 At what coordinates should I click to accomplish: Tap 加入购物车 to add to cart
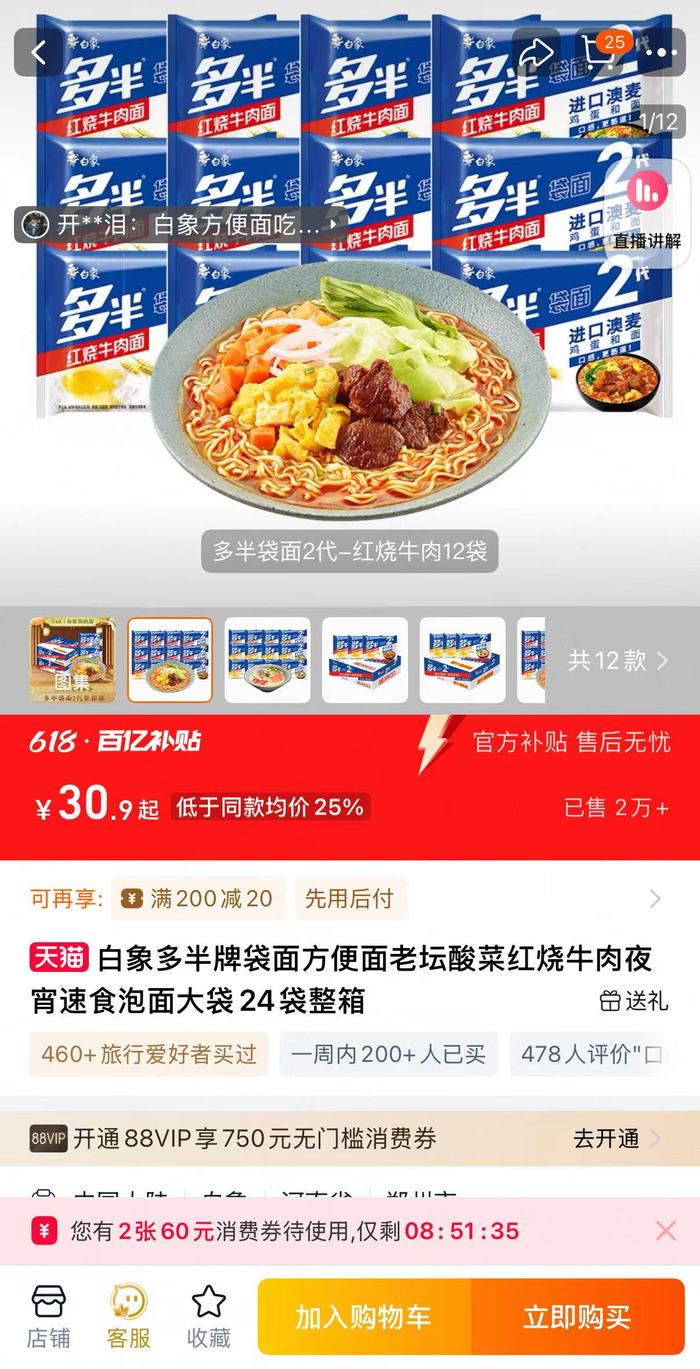363,1317
